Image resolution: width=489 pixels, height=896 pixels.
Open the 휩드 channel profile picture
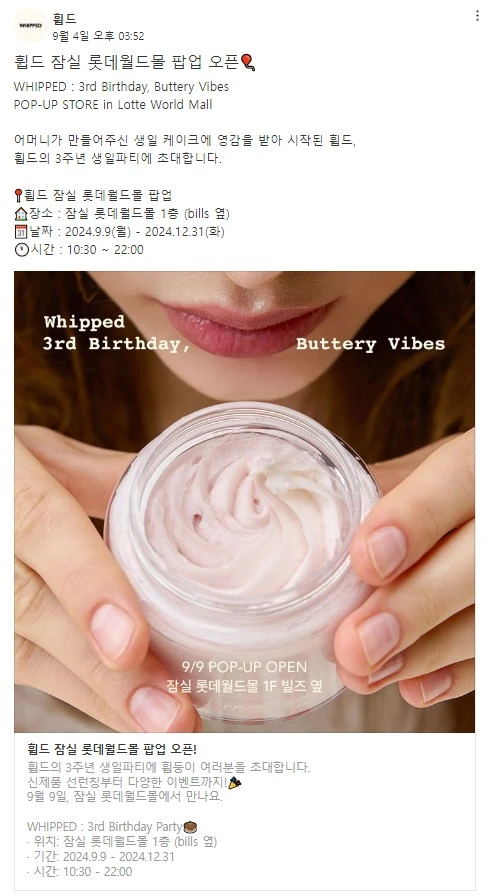click(30, 26)
